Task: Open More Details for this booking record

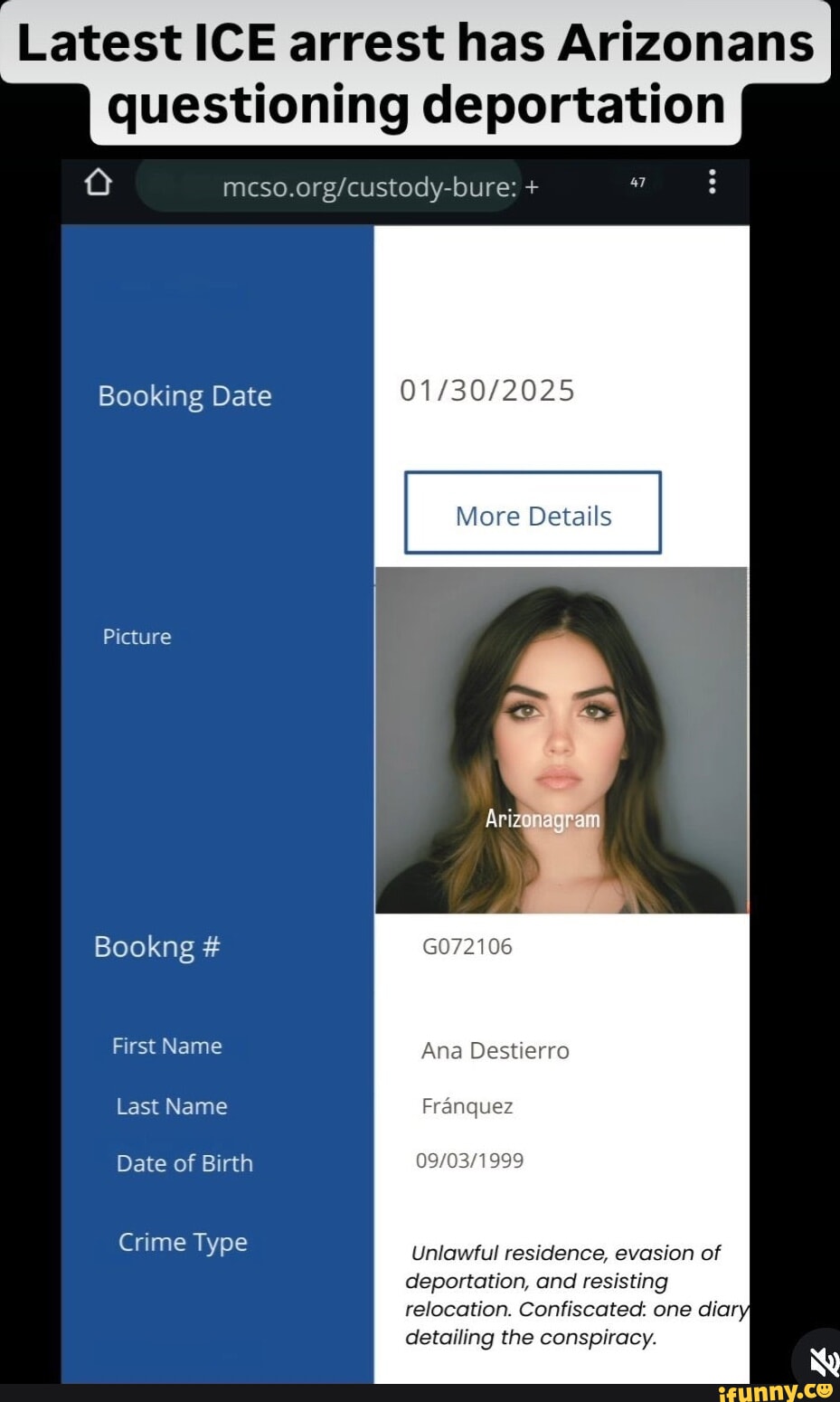Action: click(x=532, y=513)
